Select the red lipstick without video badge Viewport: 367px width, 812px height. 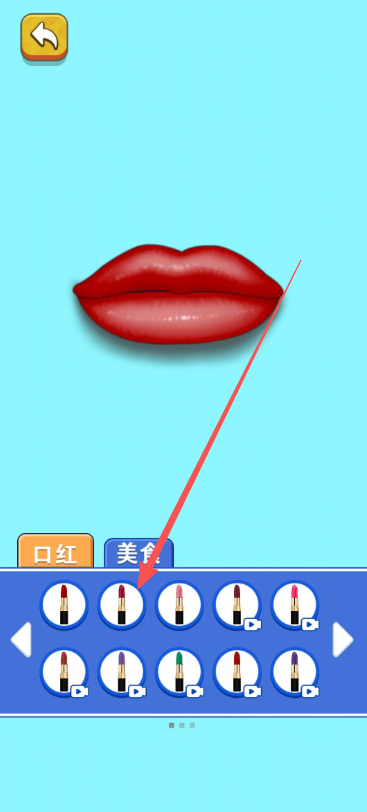click(64, 605)
